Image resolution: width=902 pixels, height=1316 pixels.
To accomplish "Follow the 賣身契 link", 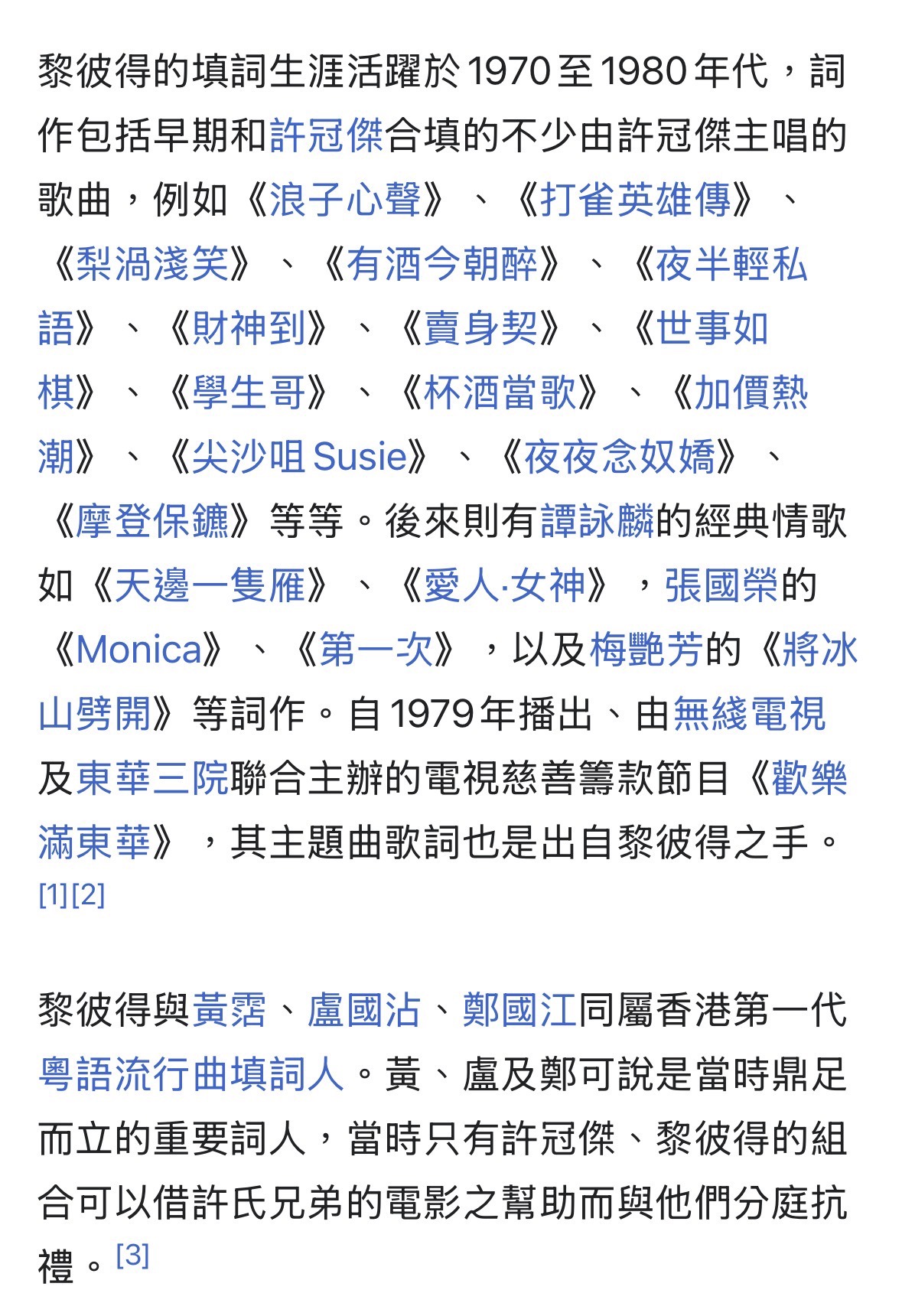I will tap(481, 328).
